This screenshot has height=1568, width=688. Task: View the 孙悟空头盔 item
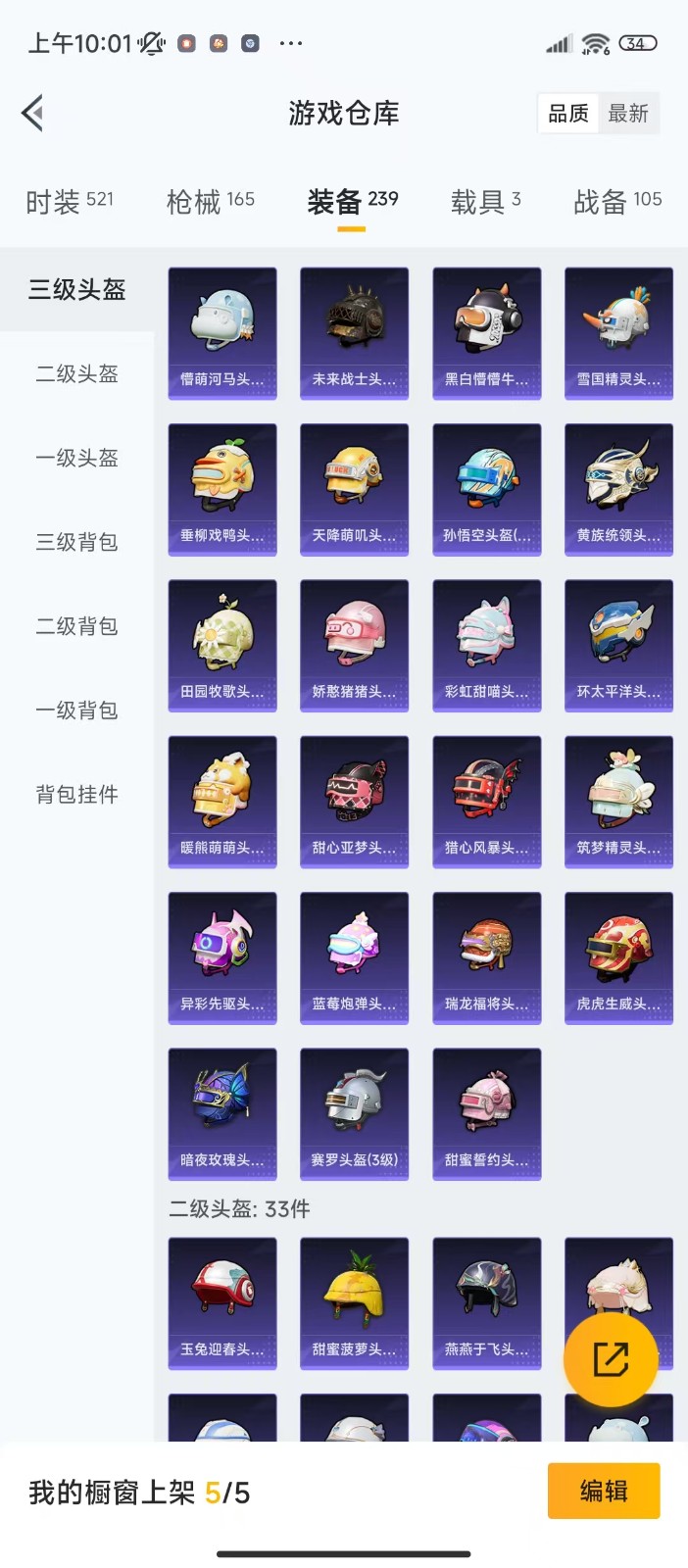click(x=486, y=489)
